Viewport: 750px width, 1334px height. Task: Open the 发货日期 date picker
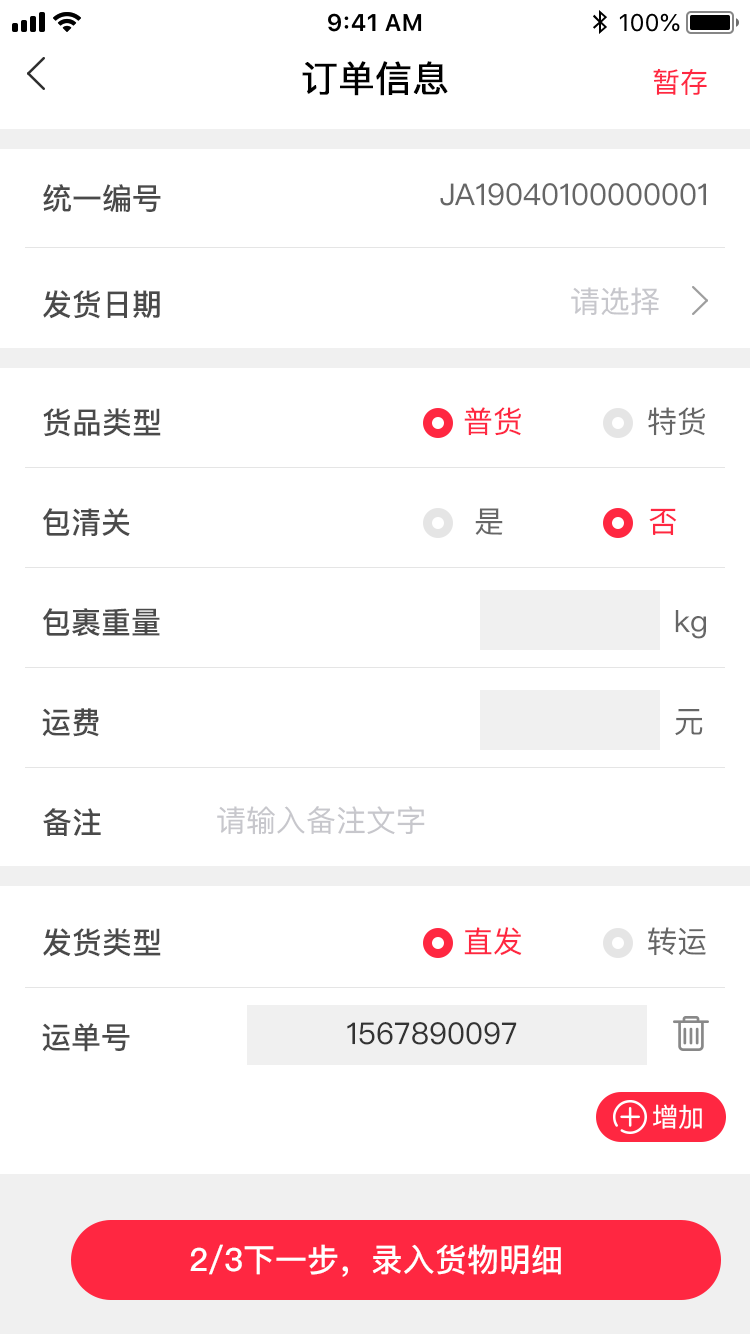point(640,301)
